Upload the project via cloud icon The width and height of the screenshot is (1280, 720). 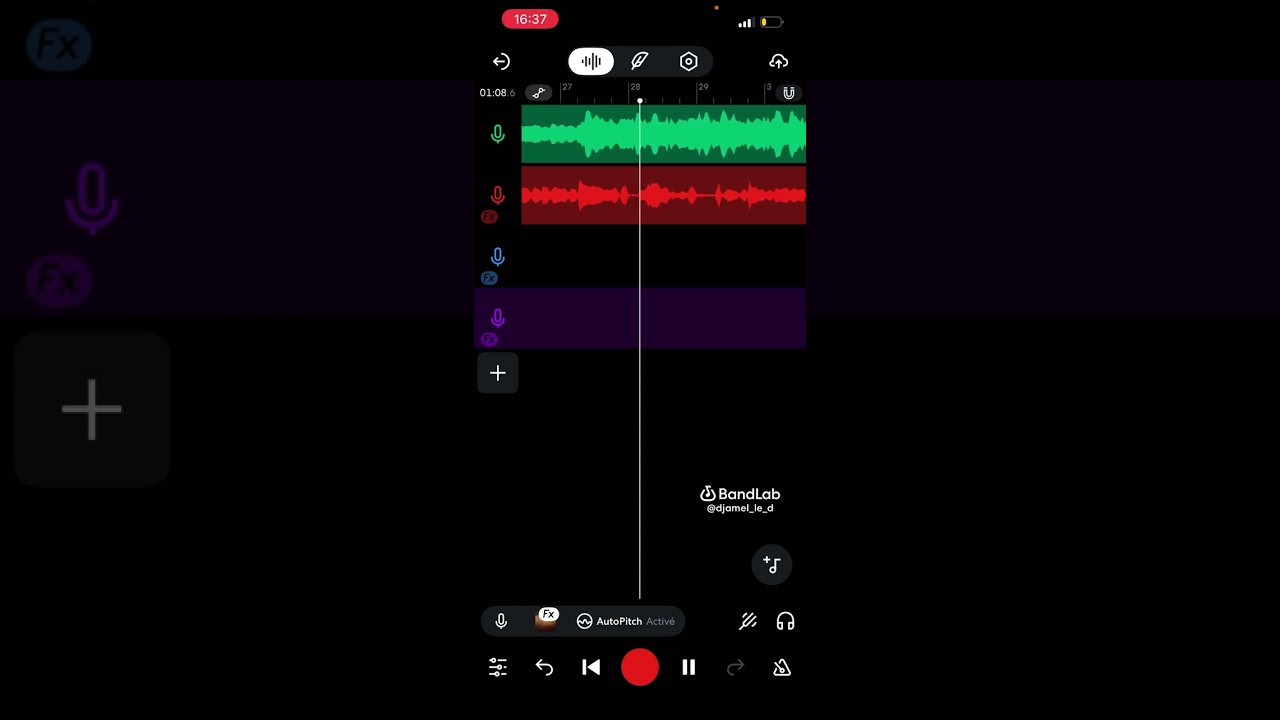point(778,62)
